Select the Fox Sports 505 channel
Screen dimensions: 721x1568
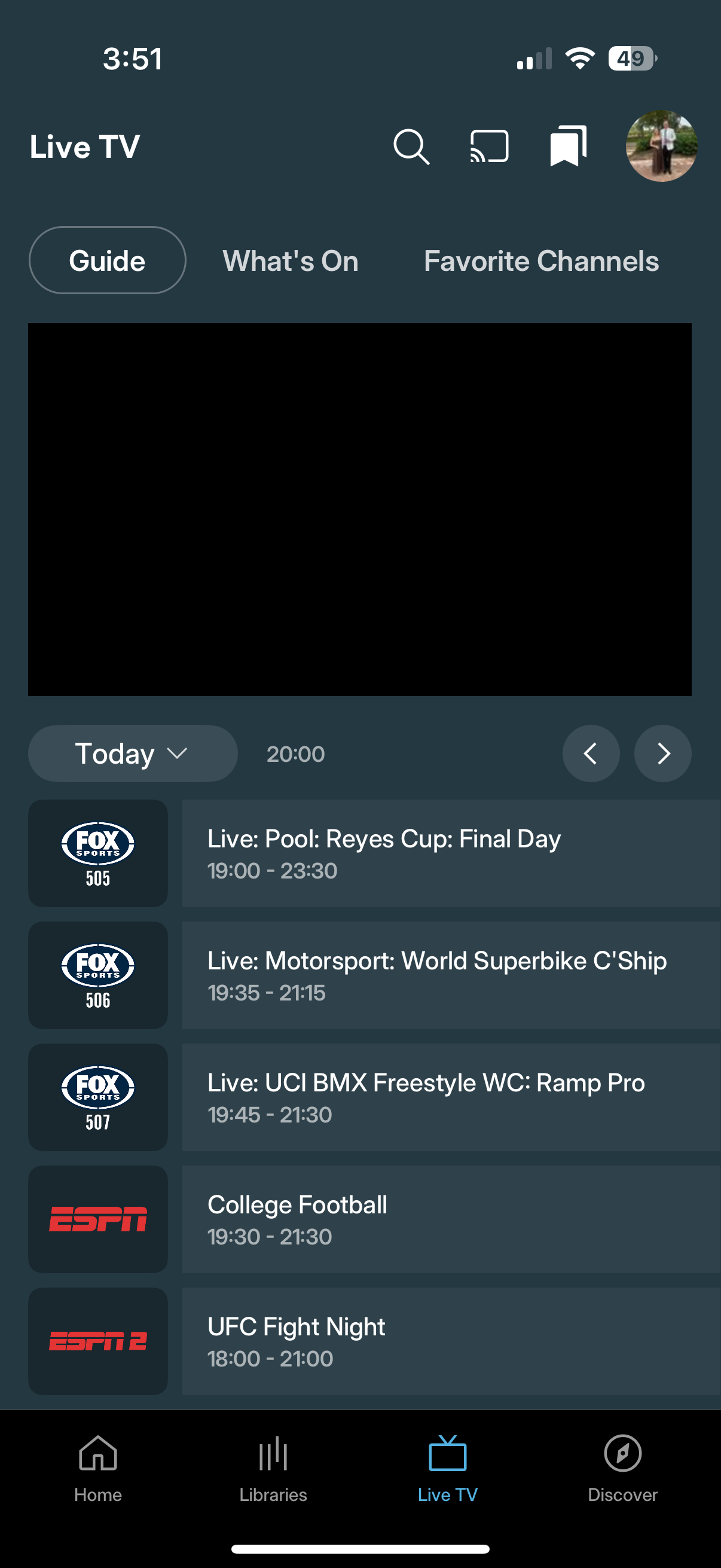tap(98, 853)
